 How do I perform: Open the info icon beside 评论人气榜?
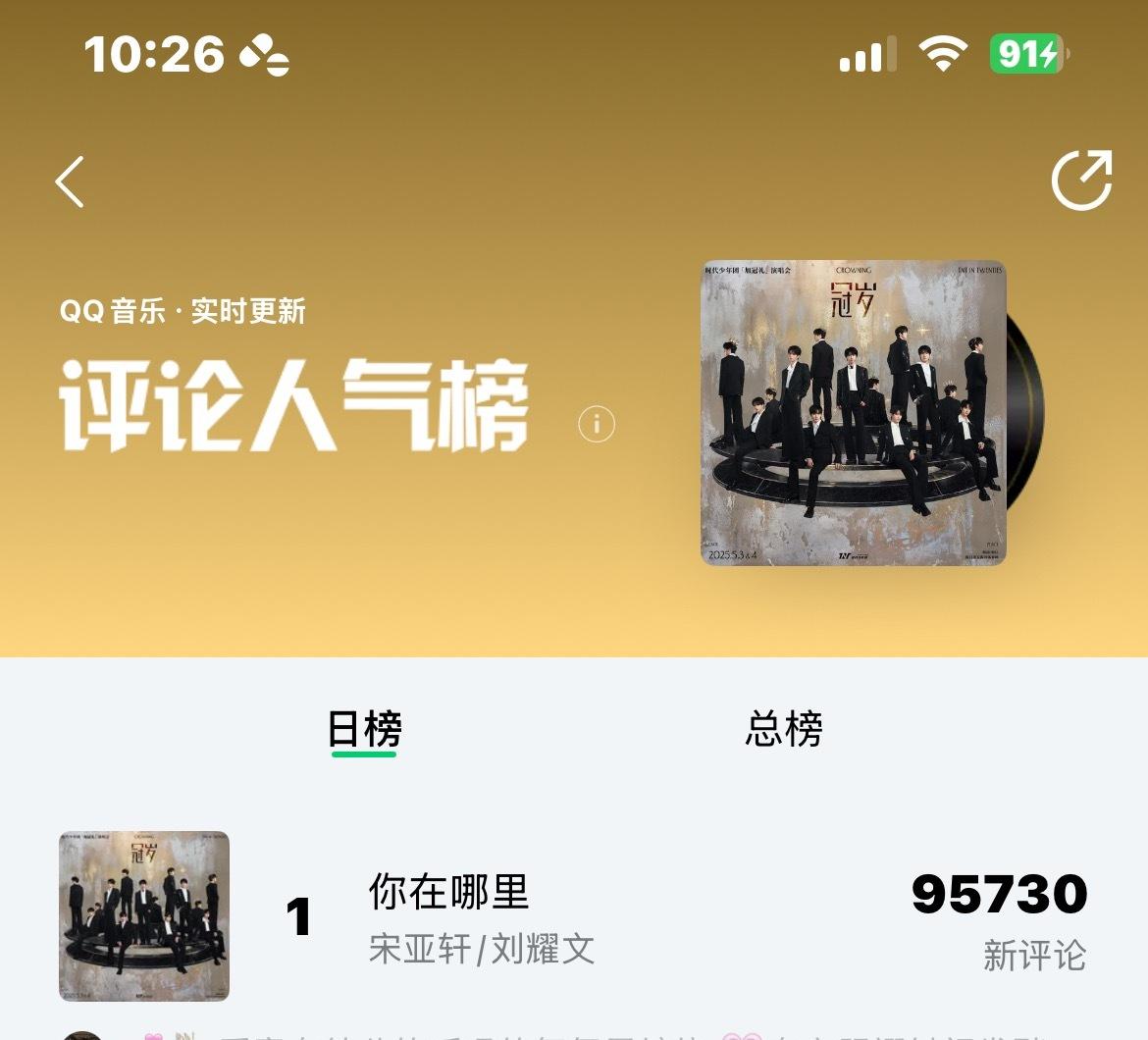[597, 424]
